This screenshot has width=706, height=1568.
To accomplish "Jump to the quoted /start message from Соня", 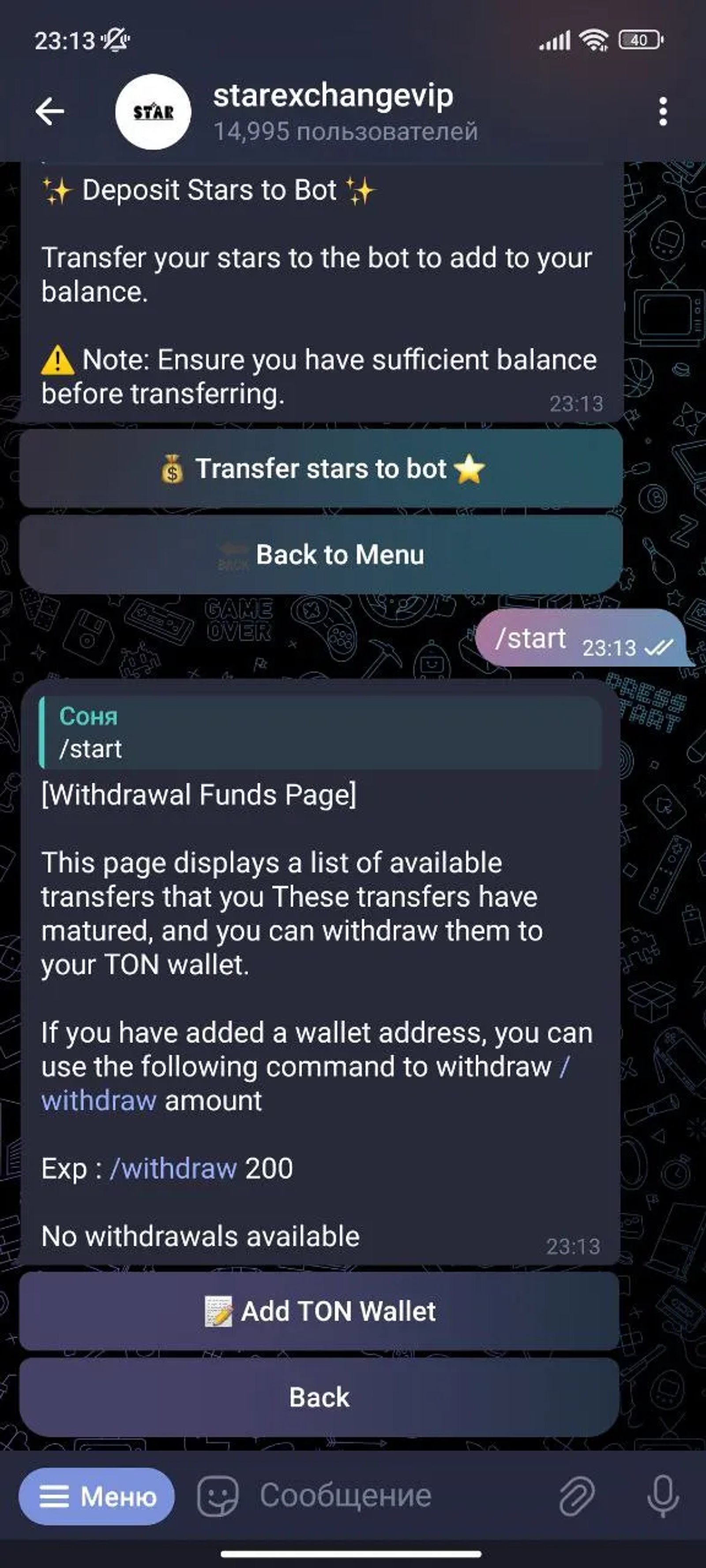I will [x=320, y=732].
